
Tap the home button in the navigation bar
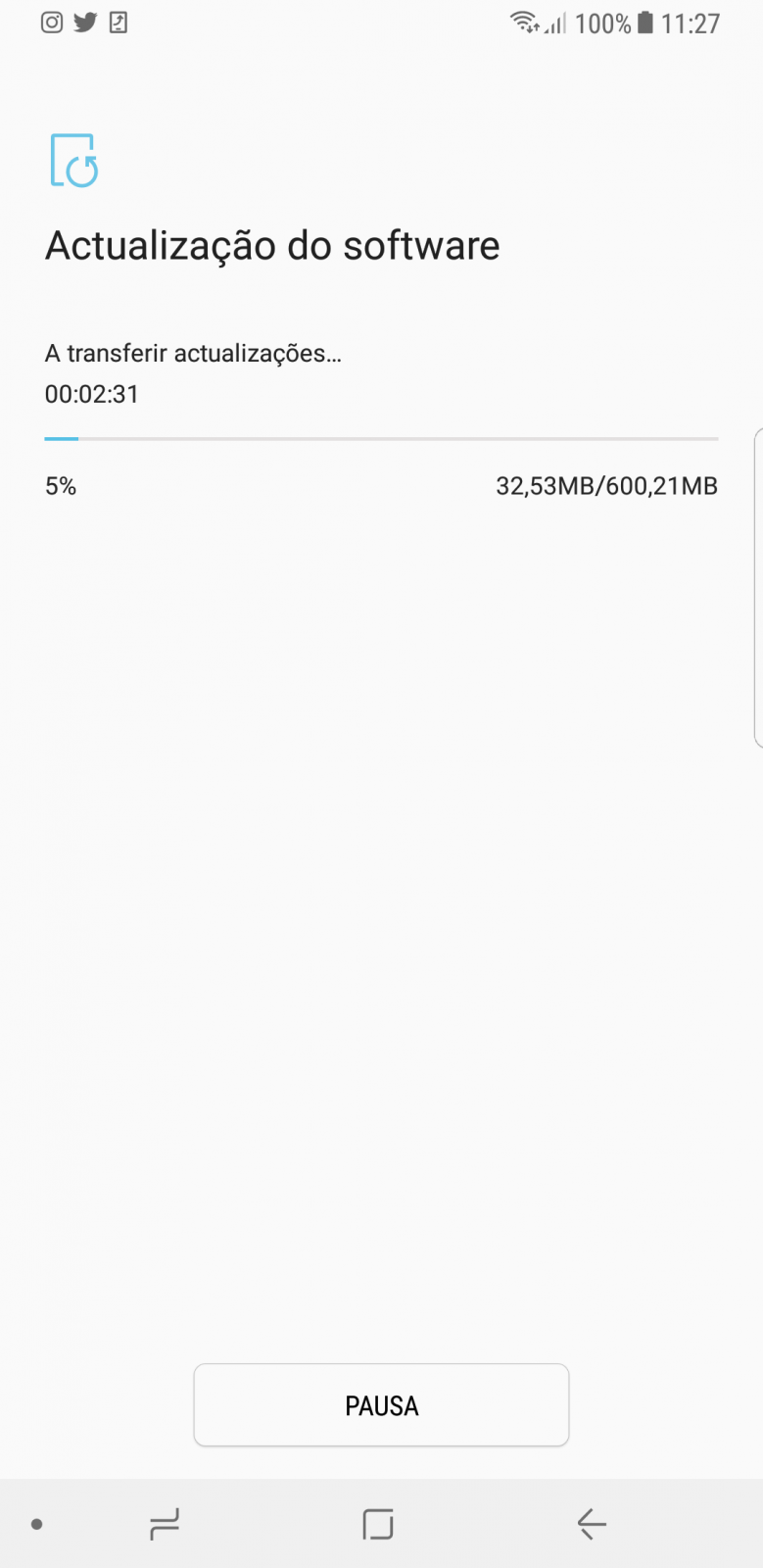click(x=378, y=1524)
